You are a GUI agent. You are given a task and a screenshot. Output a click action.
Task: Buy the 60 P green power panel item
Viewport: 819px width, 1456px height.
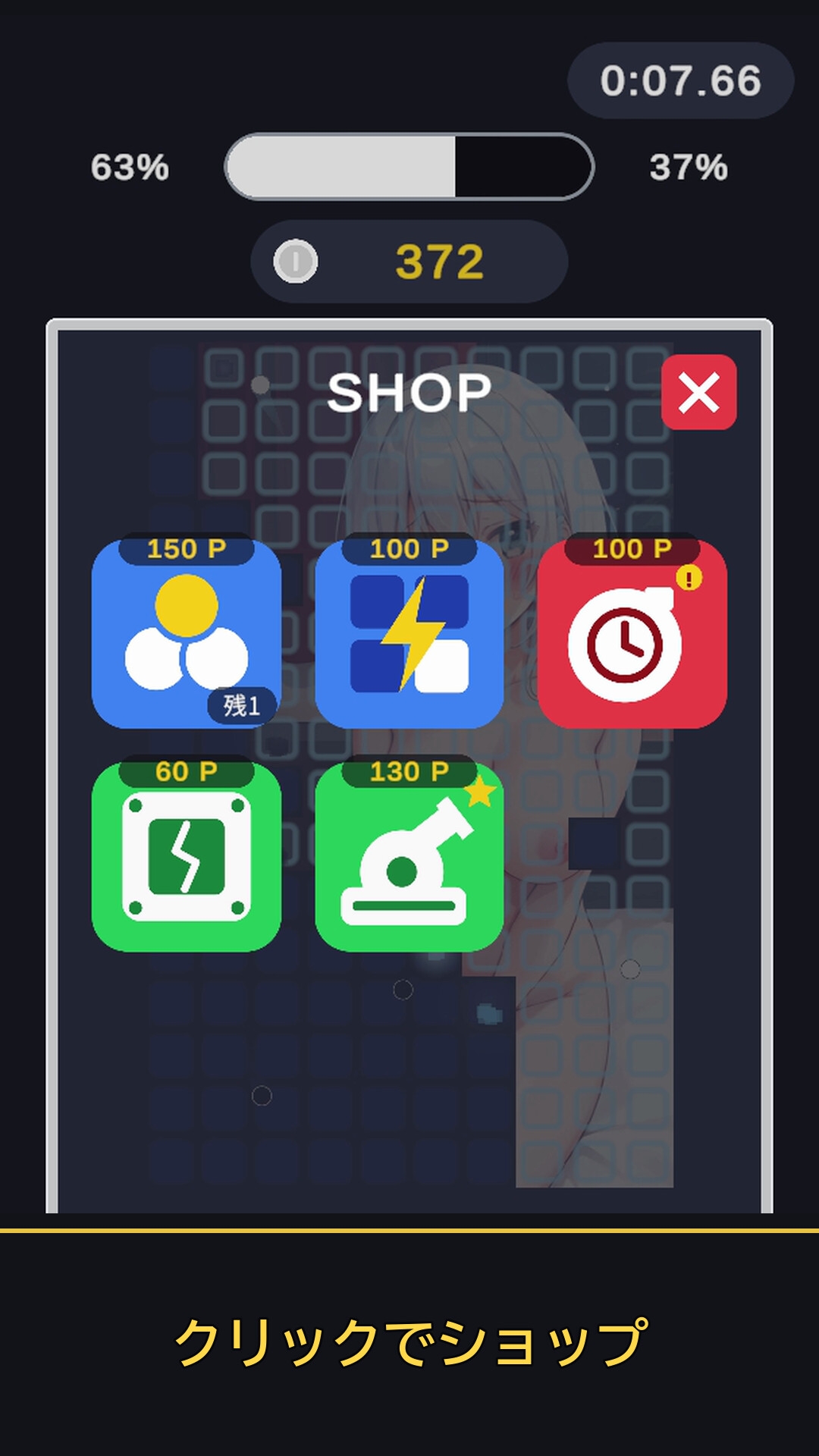(187, 854)
